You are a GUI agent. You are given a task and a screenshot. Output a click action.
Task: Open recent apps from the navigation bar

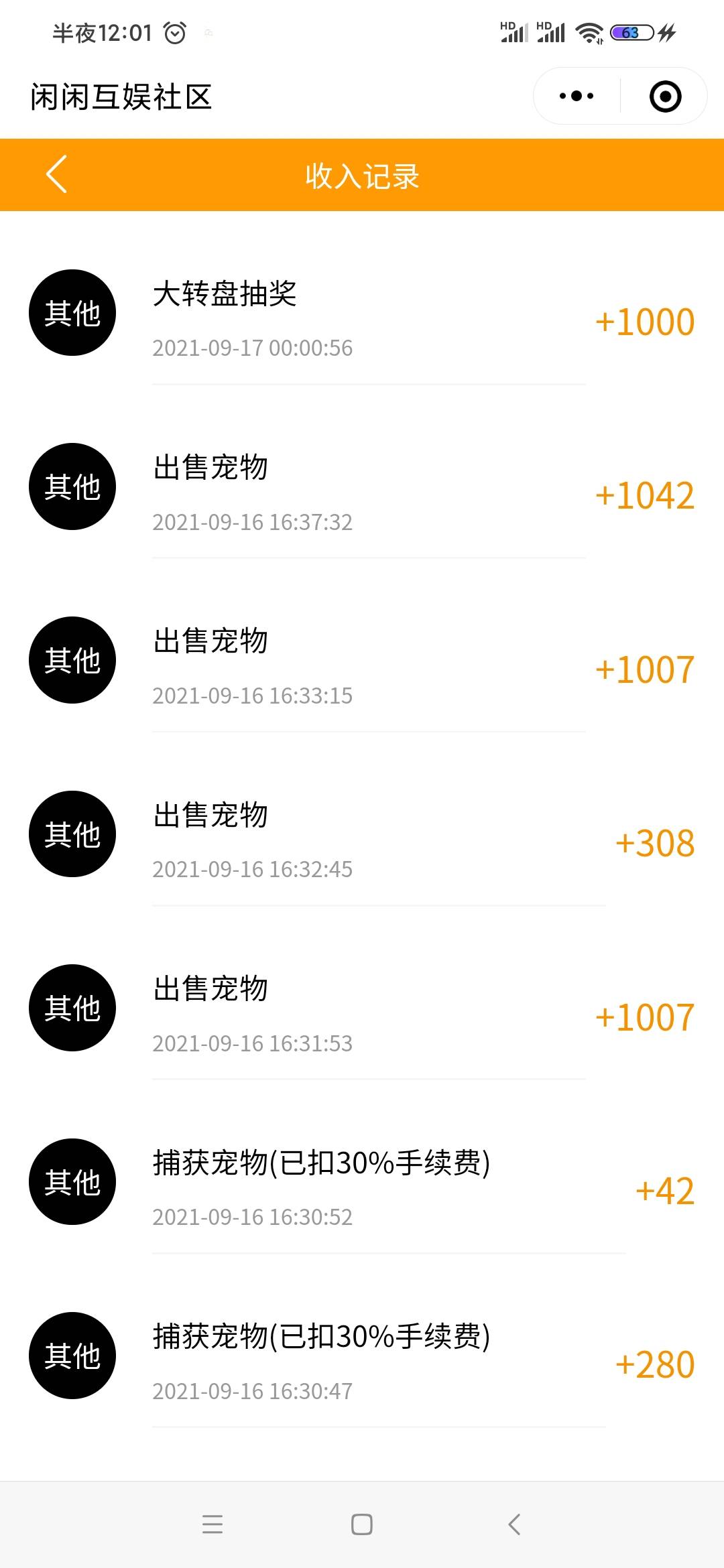pos(213,1524)
